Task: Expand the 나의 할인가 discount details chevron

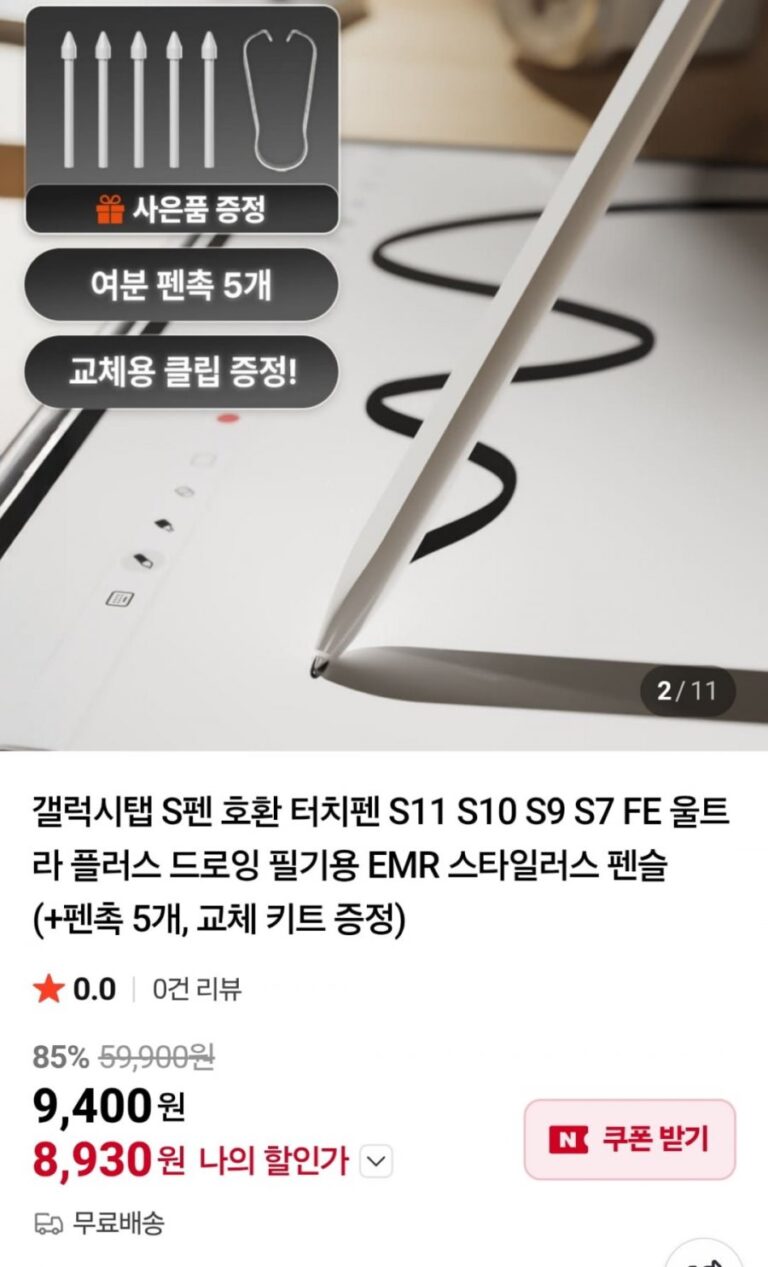Action: point(376,1162)
